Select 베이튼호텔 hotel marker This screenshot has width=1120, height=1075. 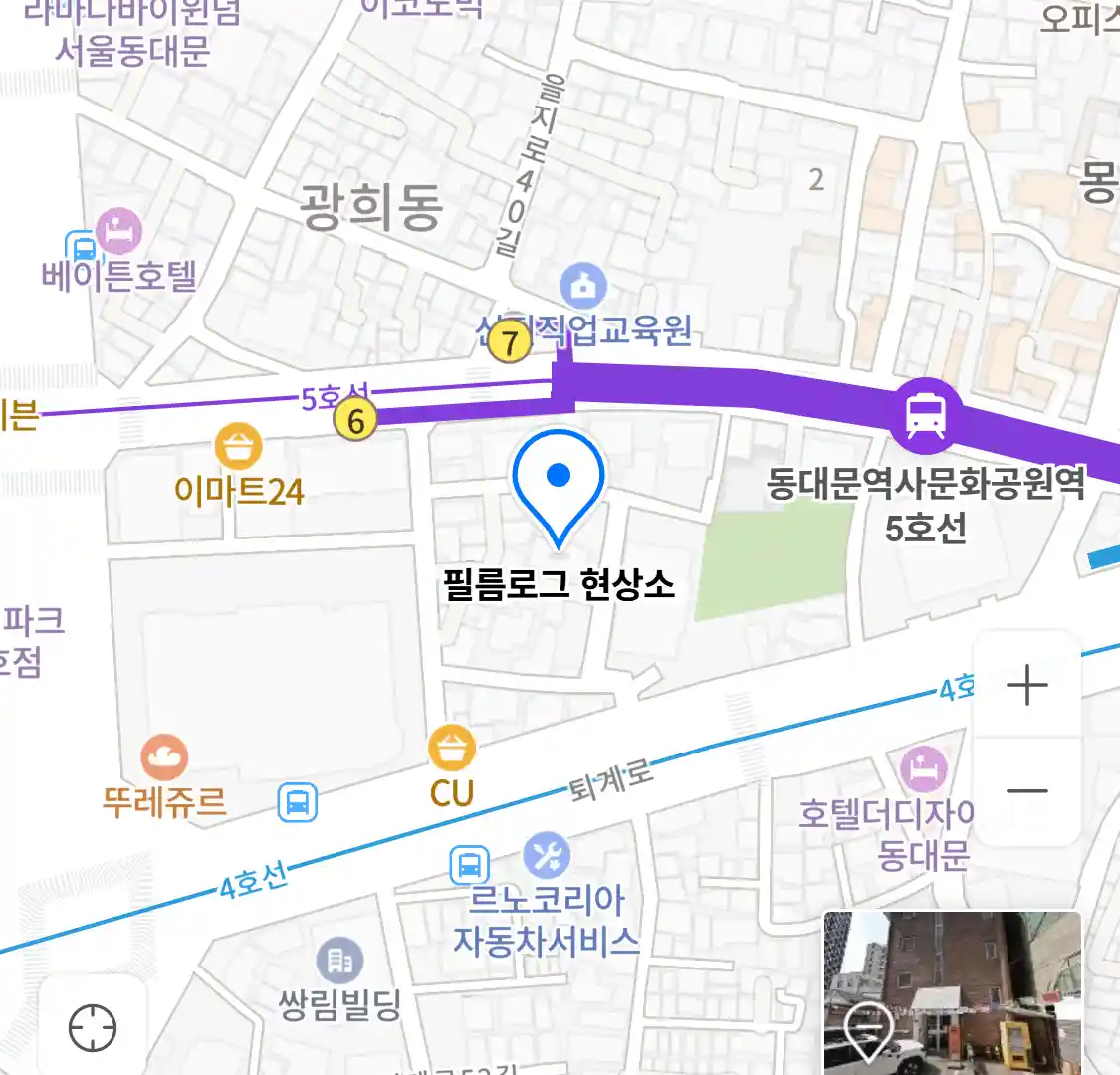tap(119, 232)
